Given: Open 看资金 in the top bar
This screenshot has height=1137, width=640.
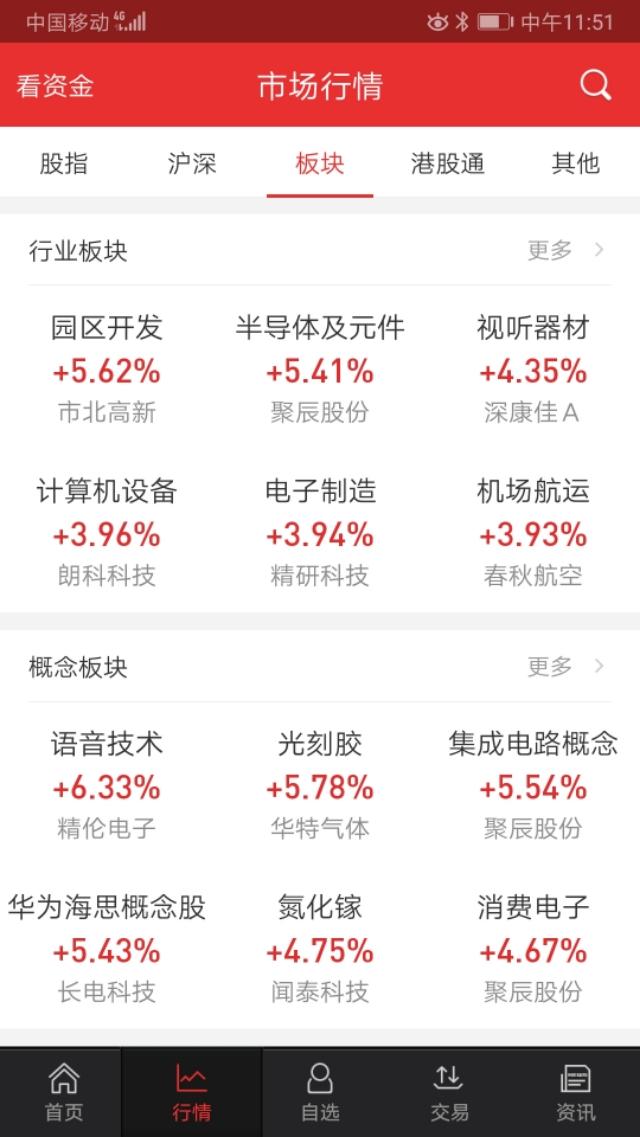Looking at the screenshot, I should (x=55, y=86).
